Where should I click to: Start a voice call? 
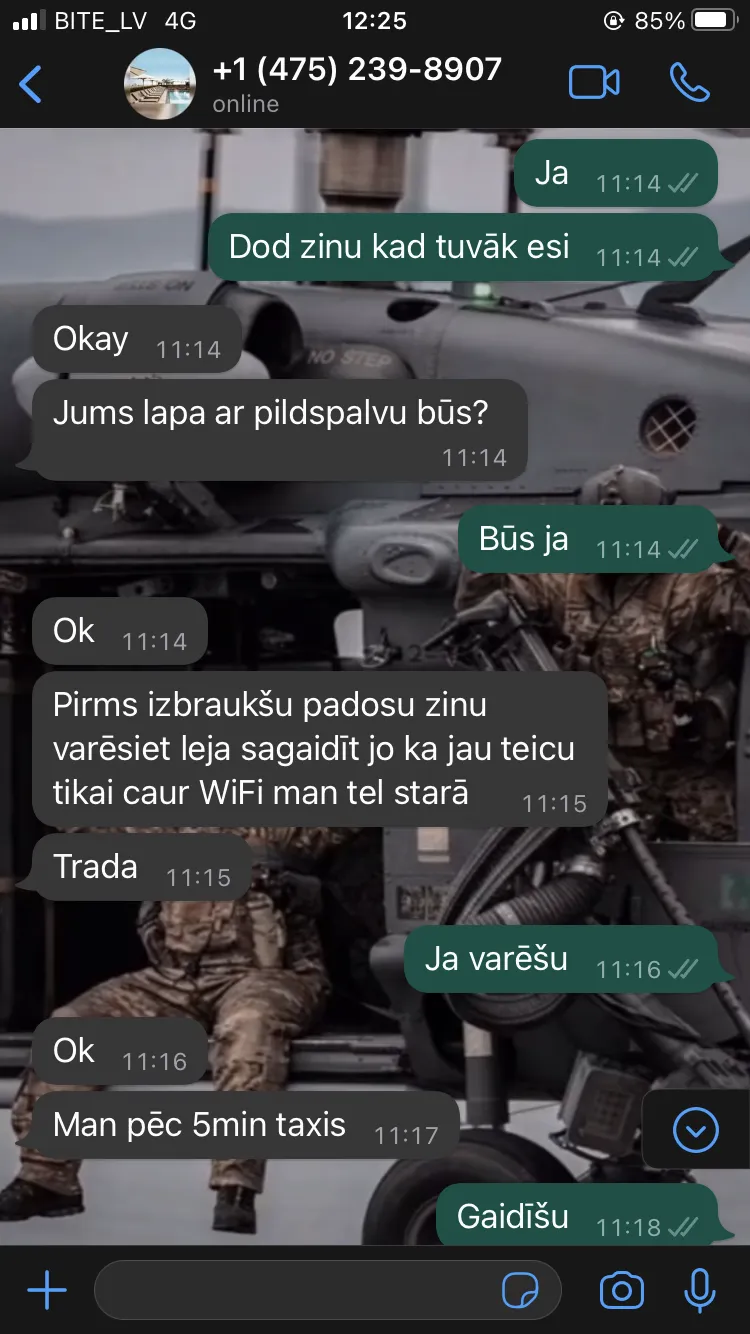coord(690,83)
